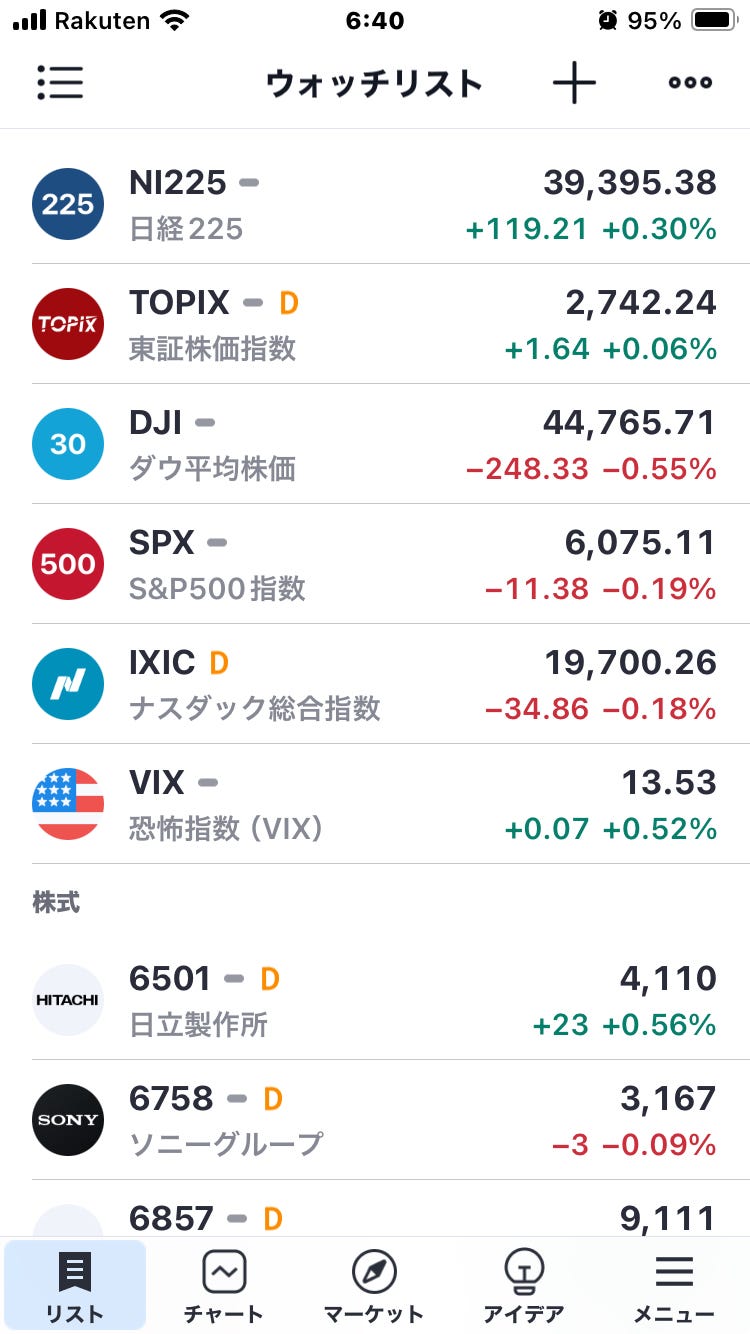Switch to the チャート tab
Image resolution: width=750 pixels, height=1334 pixels.
point(224,1286)
